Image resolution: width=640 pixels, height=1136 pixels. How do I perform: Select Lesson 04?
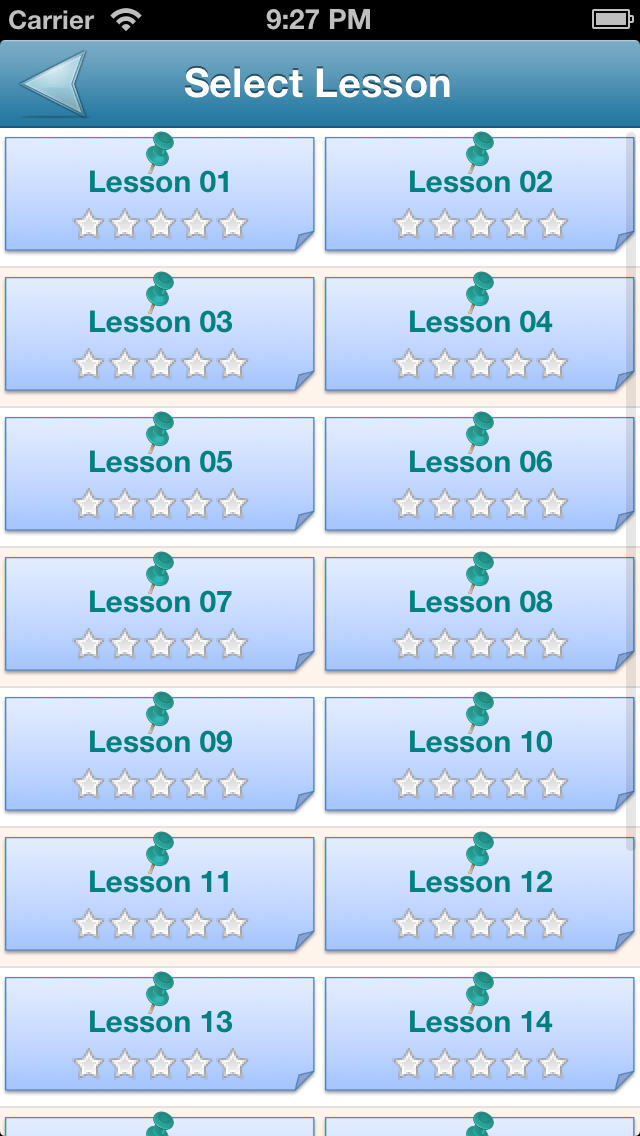(x=480, y=333)
